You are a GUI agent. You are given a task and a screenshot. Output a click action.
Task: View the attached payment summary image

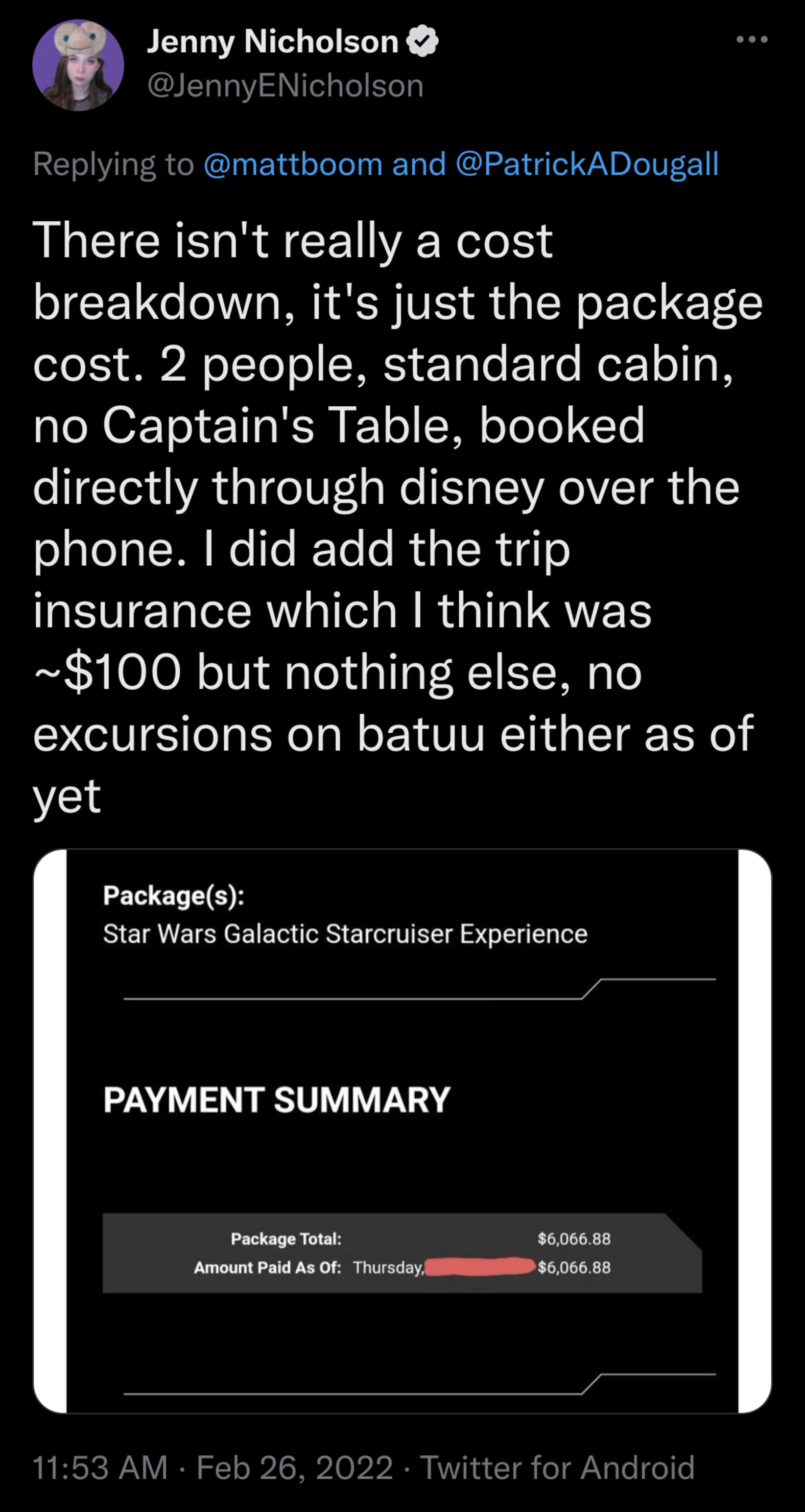click(402, 1131)
